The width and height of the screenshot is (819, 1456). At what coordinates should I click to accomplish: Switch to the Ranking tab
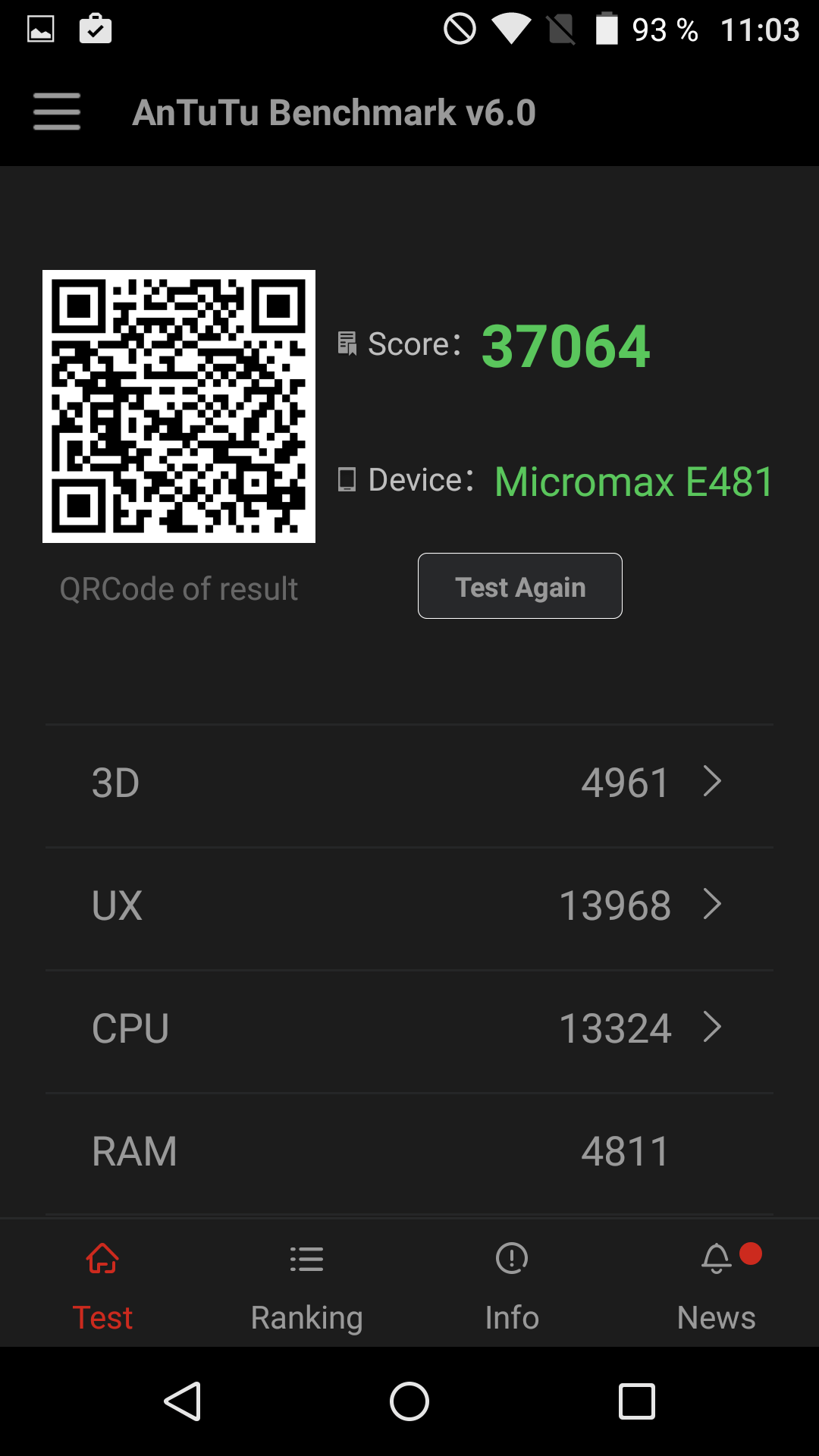tap(307, 1285)
